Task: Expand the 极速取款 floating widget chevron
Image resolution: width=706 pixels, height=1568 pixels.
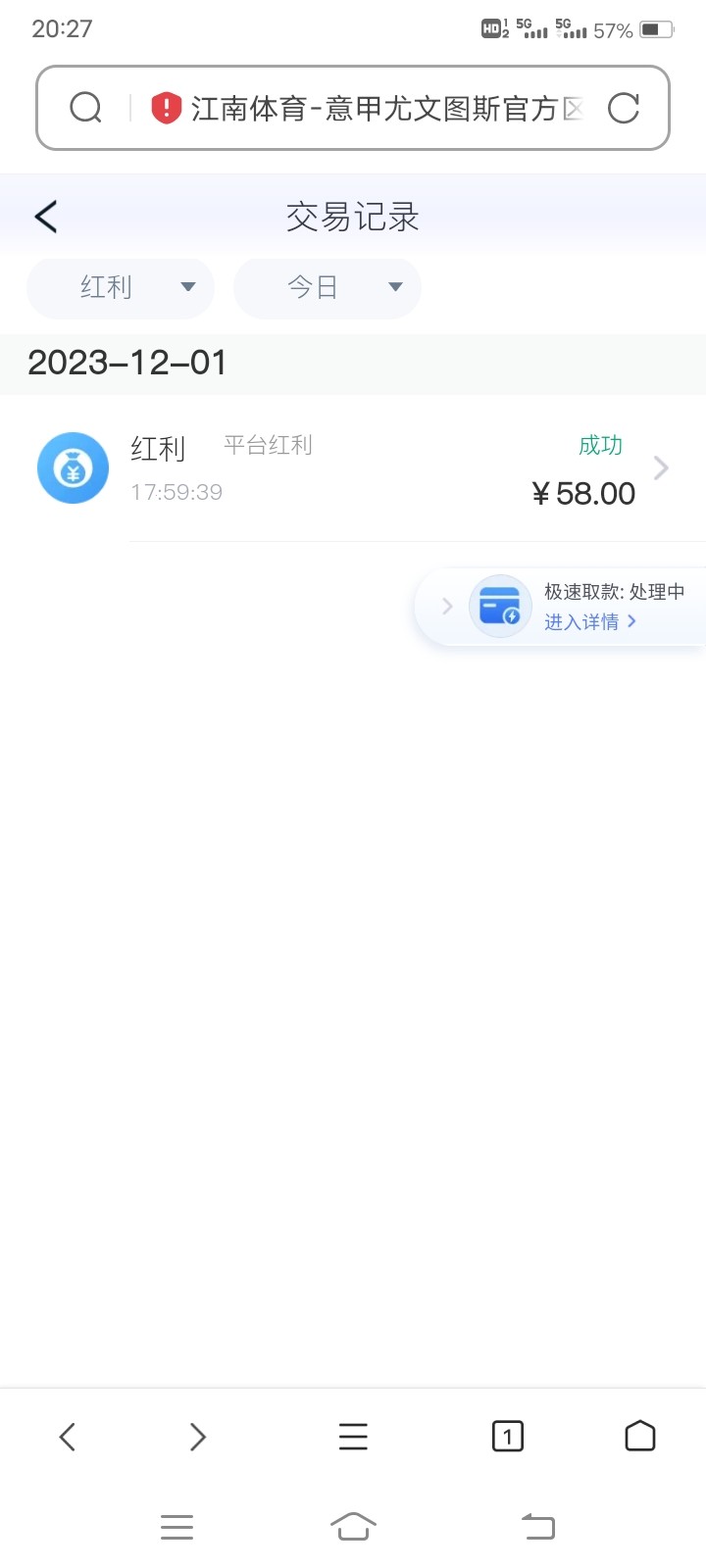Action: point(447,606)
